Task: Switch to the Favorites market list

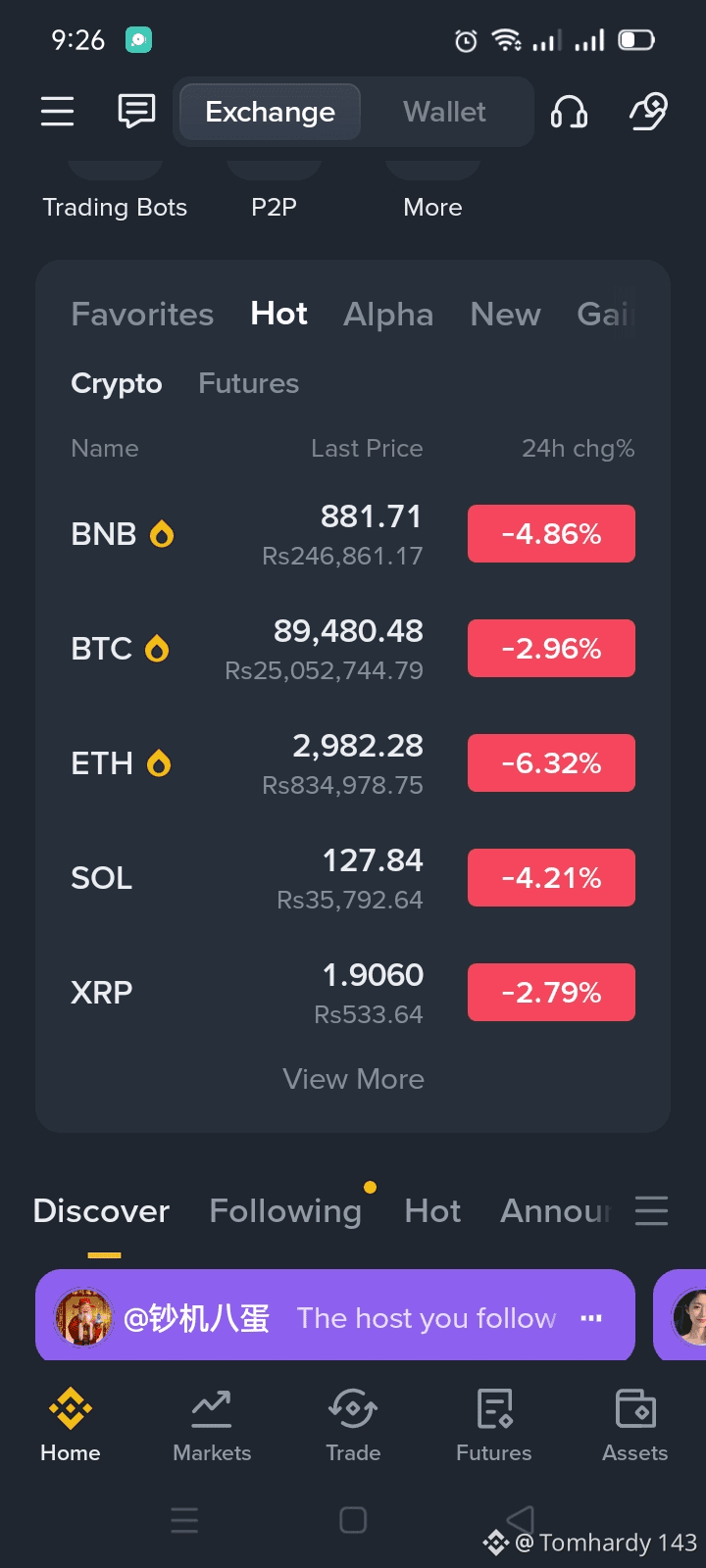Action: pos(142,314)
